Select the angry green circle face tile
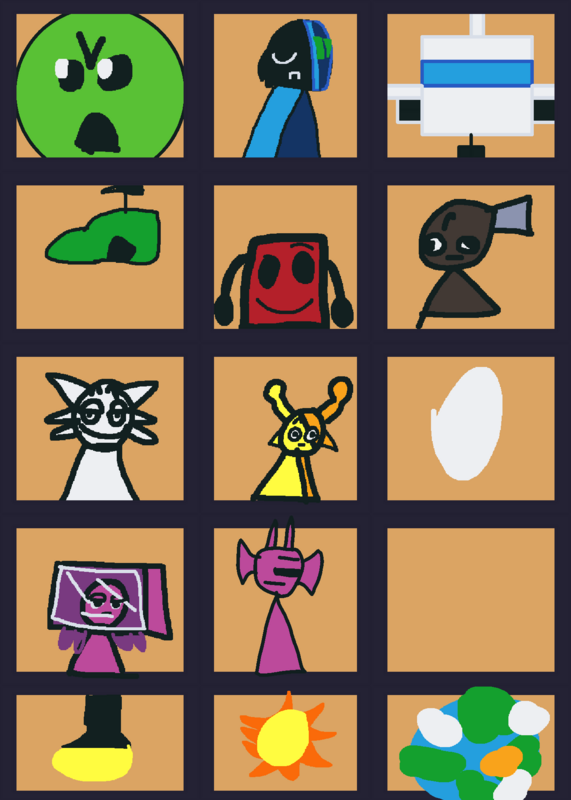The width and height of the screenshot is (571, 800). [x=100, y=86]
